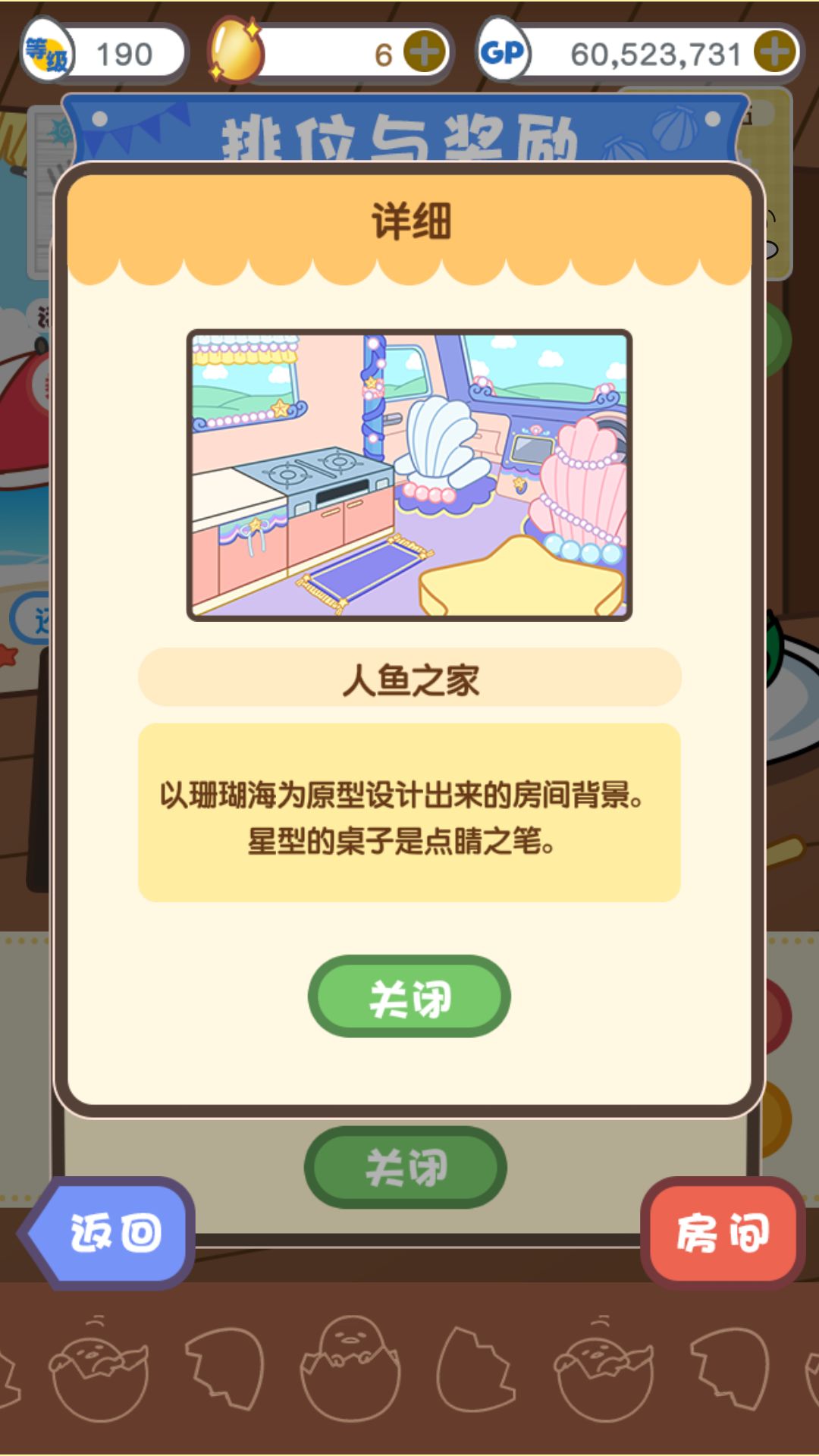
Task: Tap the 返回 button at bottom left
Action: (114, 1230)
